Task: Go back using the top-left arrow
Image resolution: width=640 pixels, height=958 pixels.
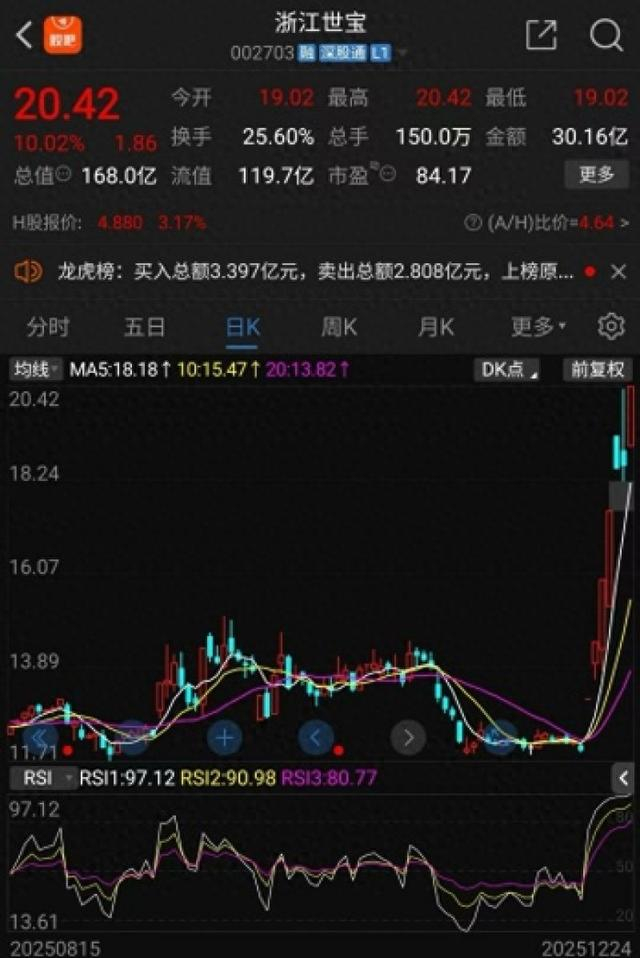Action: [24, 37]
